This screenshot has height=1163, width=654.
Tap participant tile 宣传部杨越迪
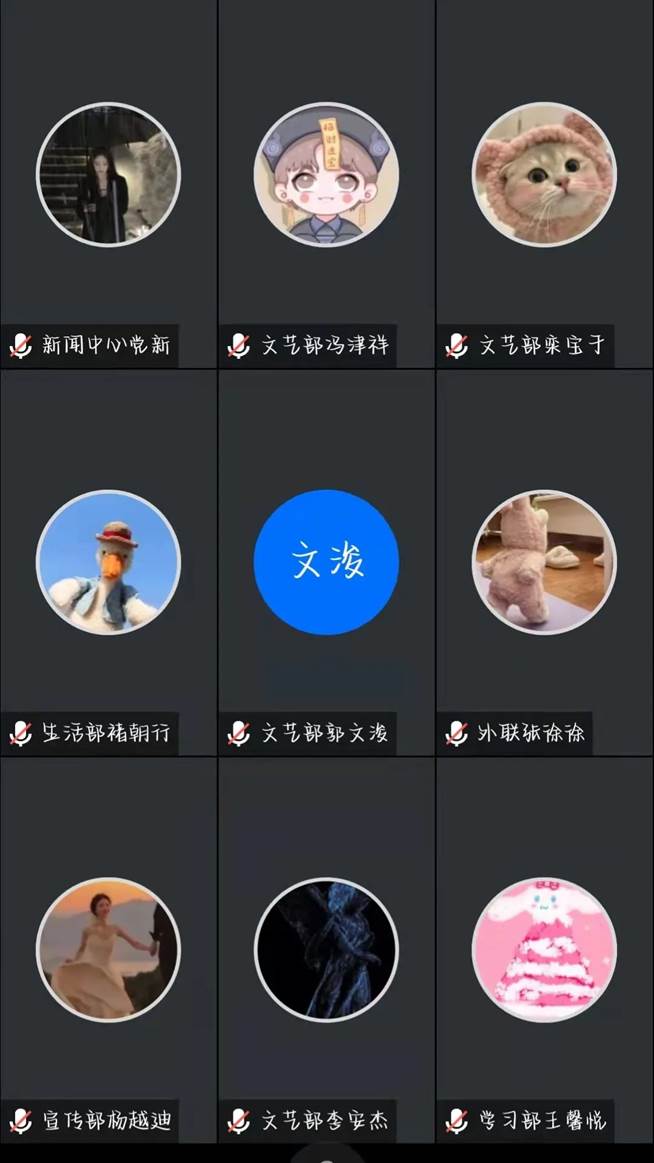[x=108, y=950]
